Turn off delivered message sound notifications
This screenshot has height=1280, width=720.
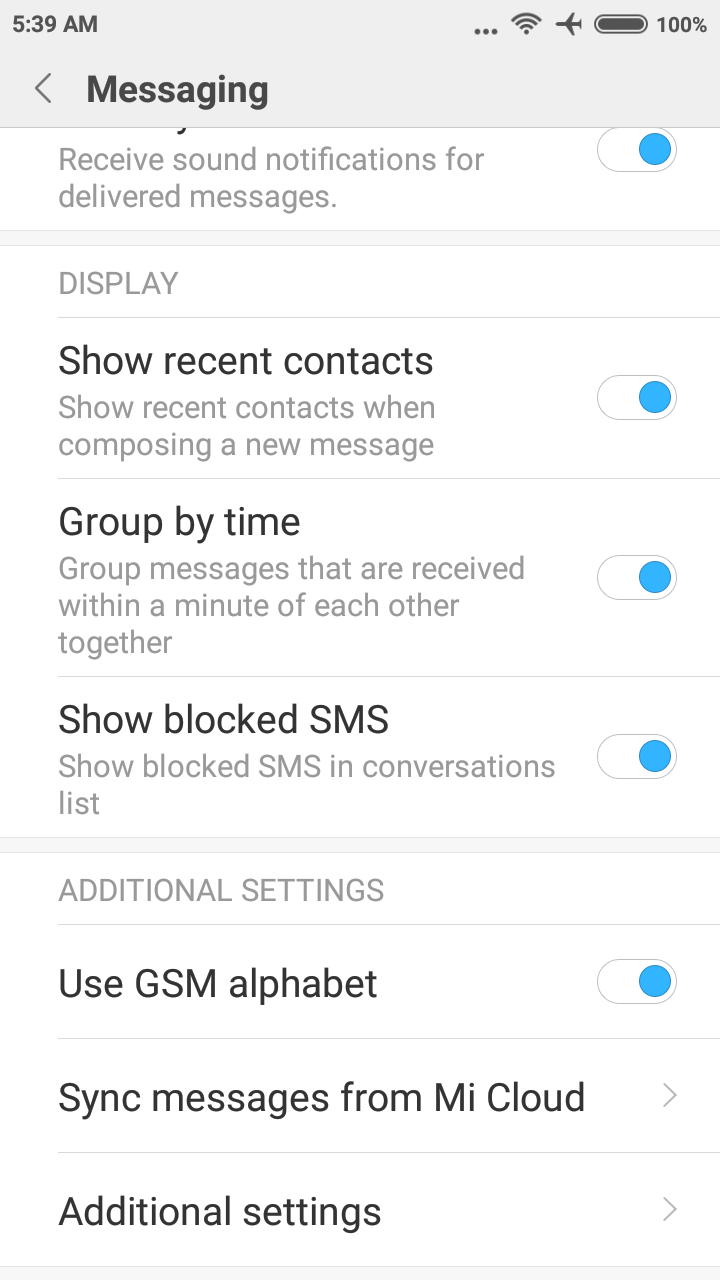point(637,151)
